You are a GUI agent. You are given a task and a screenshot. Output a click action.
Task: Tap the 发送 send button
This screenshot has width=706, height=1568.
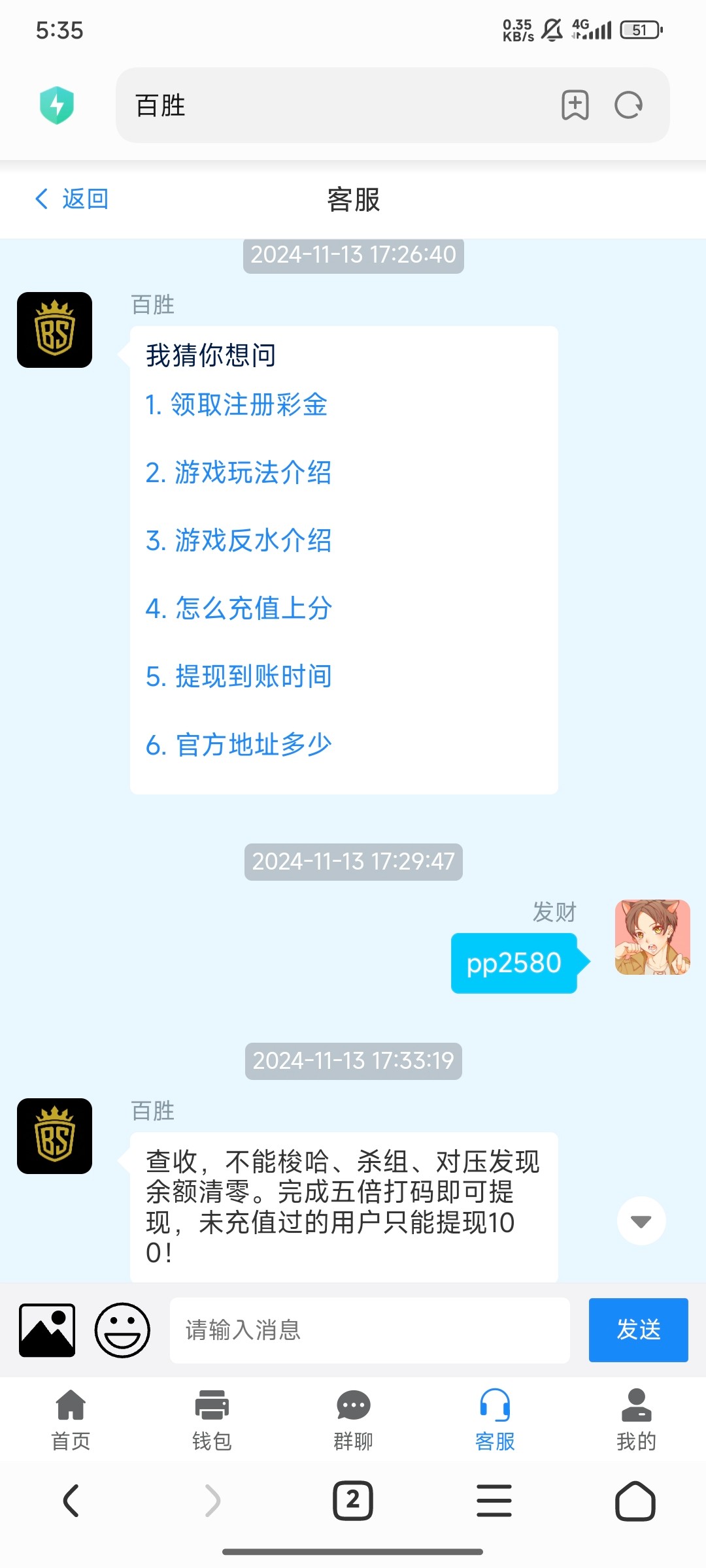click(x=638, y=1330)
